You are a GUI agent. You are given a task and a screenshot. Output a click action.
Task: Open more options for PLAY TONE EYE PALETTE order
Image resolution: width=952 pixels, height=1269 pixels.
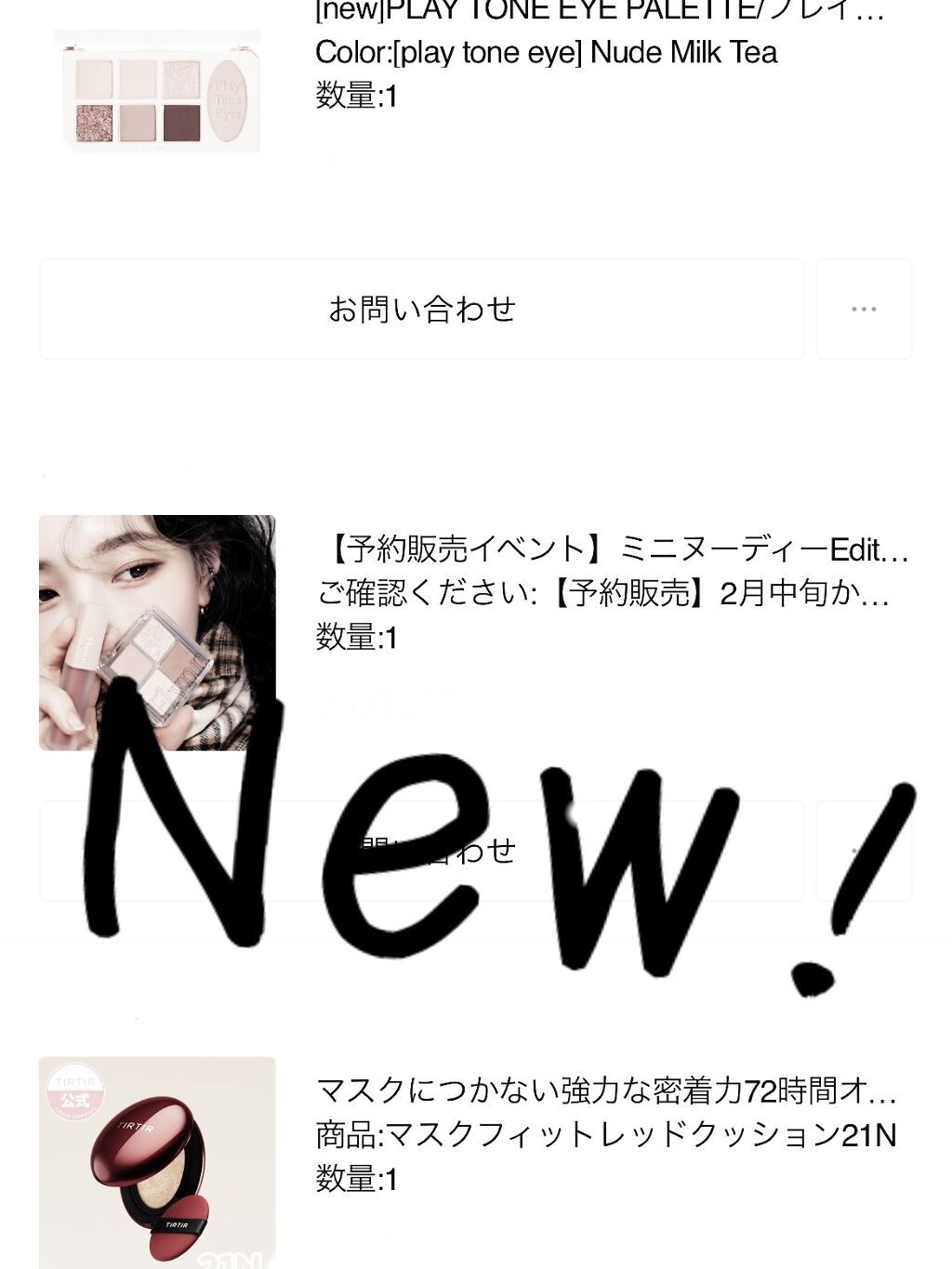pos(863,308)
